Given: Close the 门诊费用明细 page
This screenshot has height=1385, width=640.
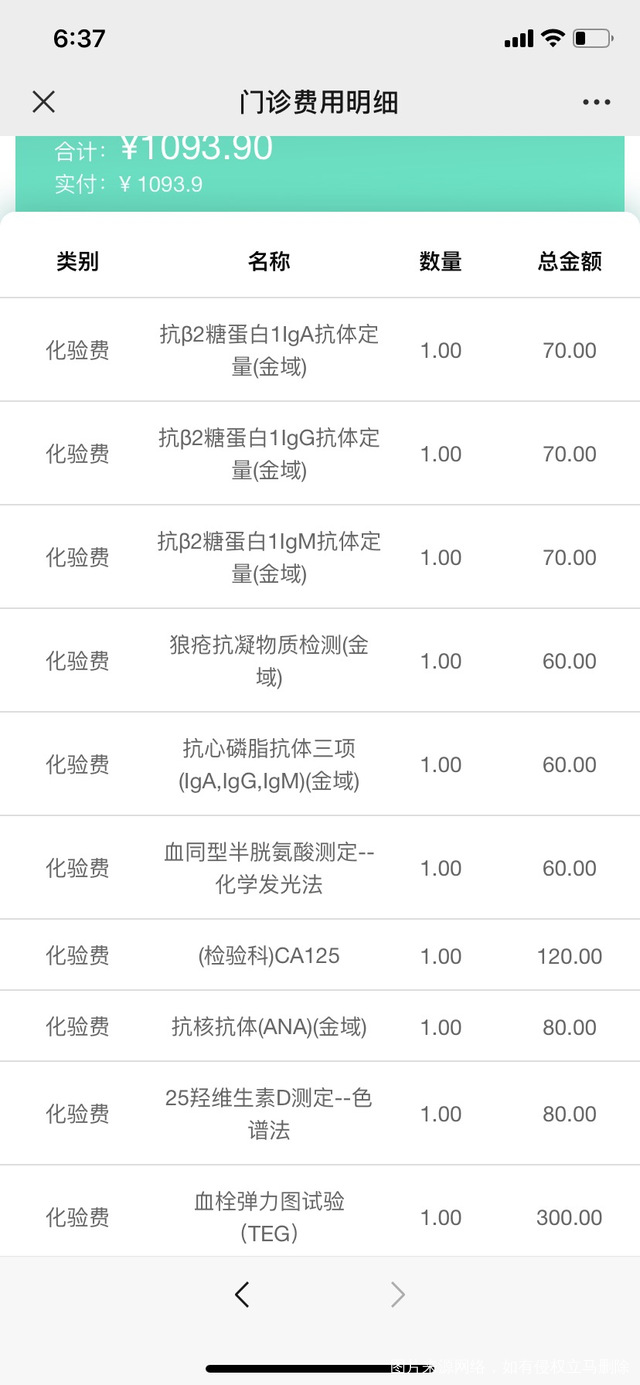Looking at the screenshot, I should [44, 102].
